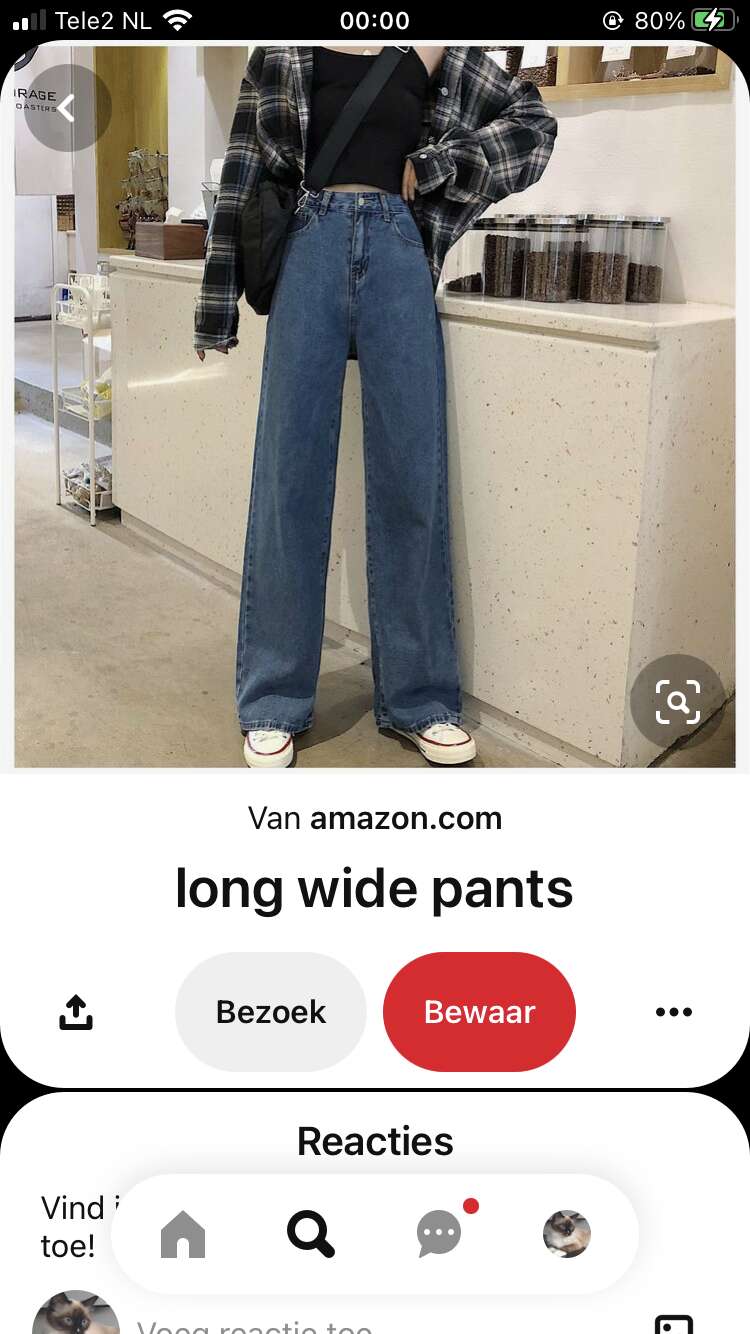
Task: Save pin with the Bewaar button
Action: click(x=479, y=1012)
